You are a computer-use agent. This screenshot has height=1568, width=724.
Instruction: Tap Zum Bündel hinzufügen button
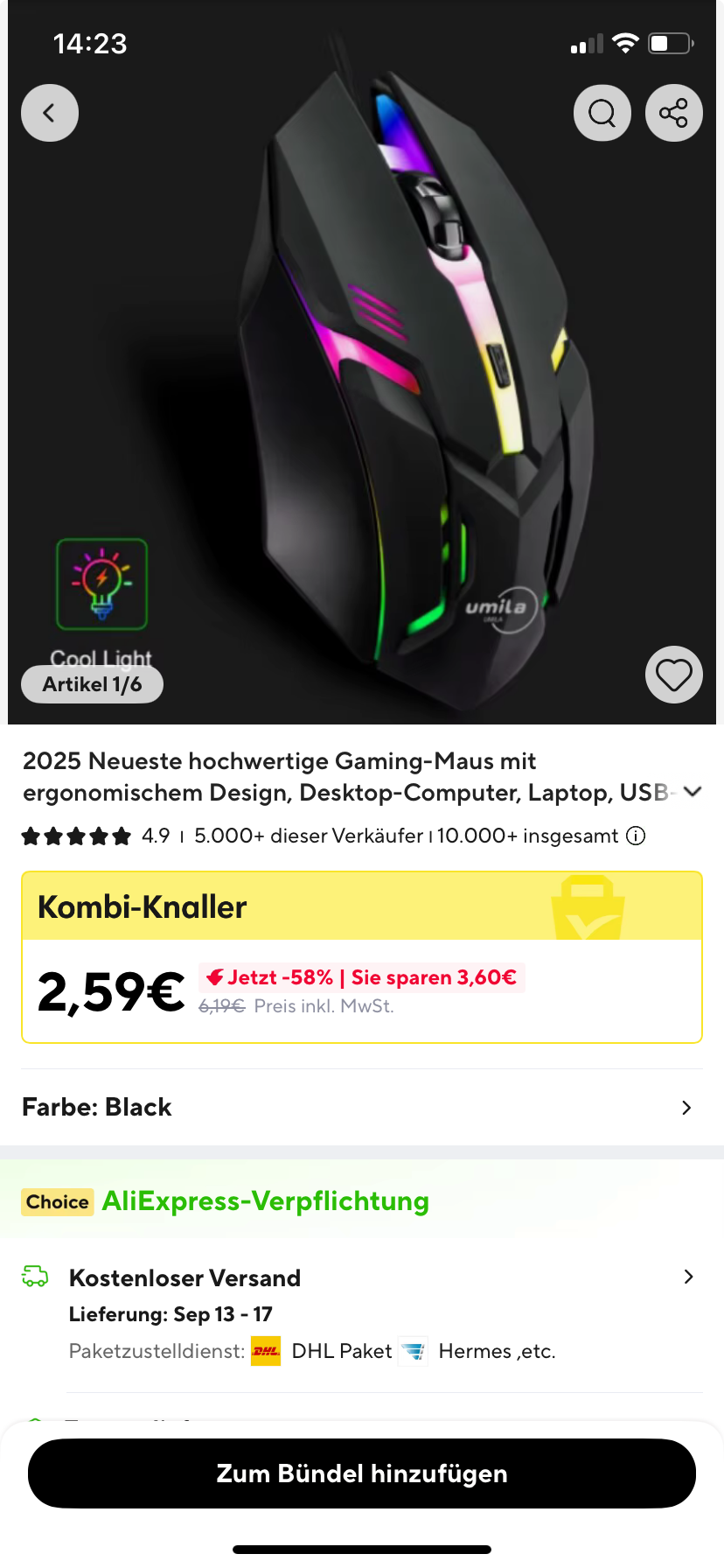[x=362, y=1473]
